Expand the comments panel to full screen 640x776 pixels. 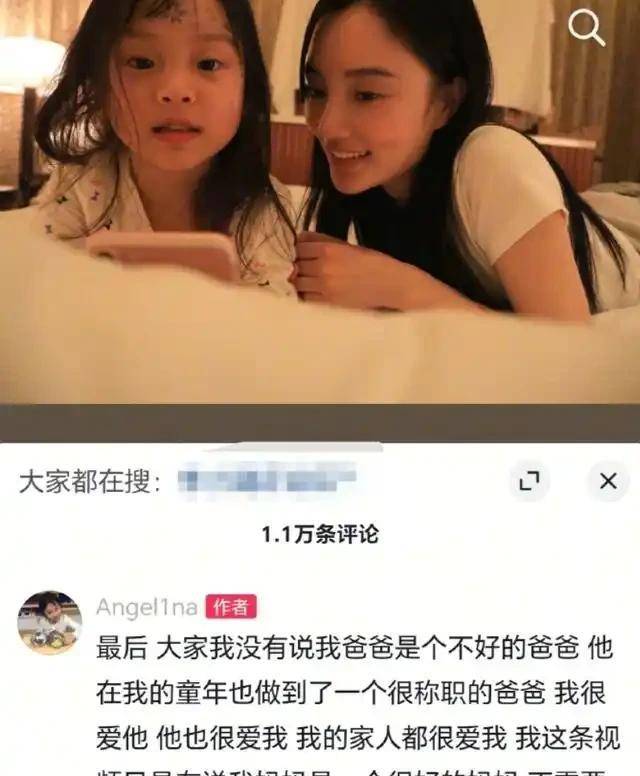[528, 482]
